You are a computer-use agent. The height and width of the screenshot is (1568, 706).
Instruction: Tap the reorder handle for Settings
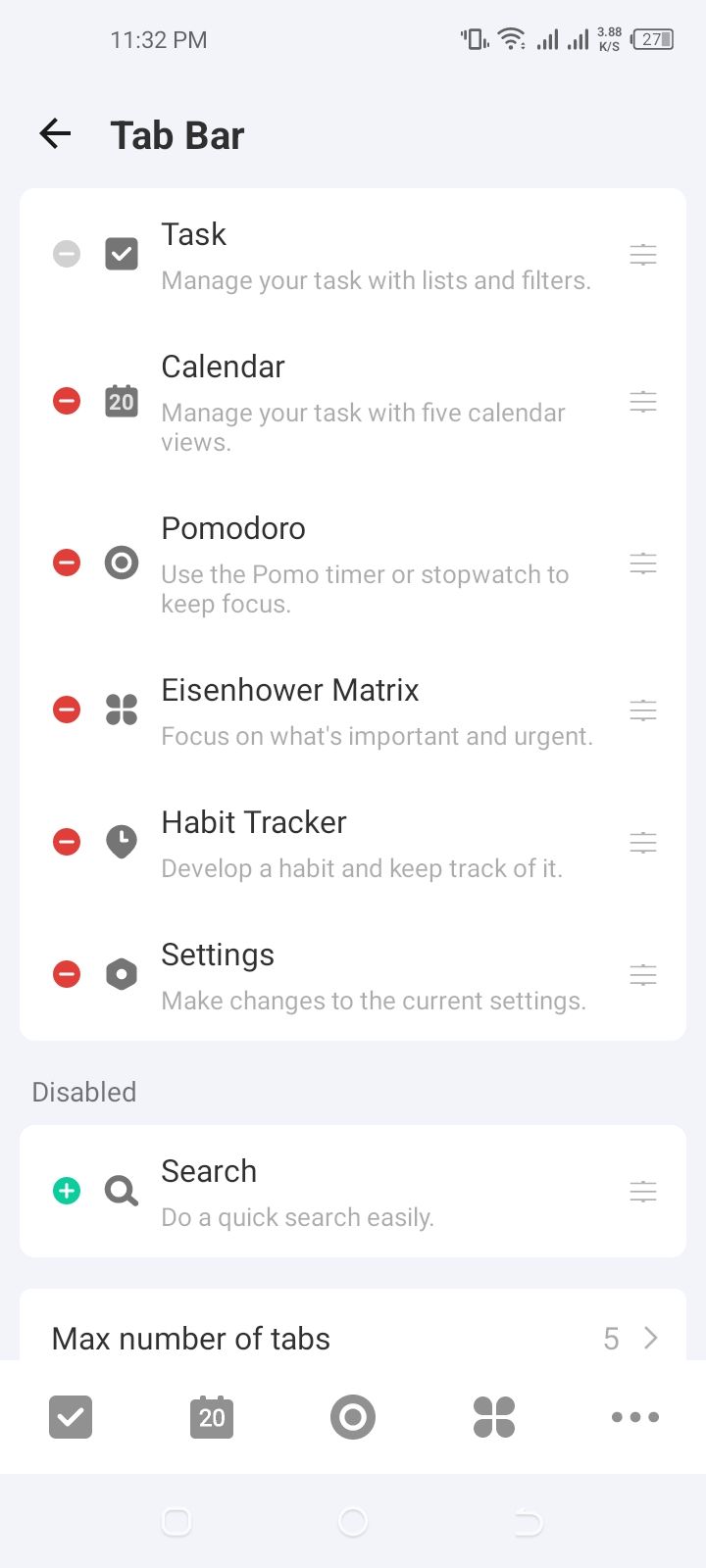coord(643,975)
